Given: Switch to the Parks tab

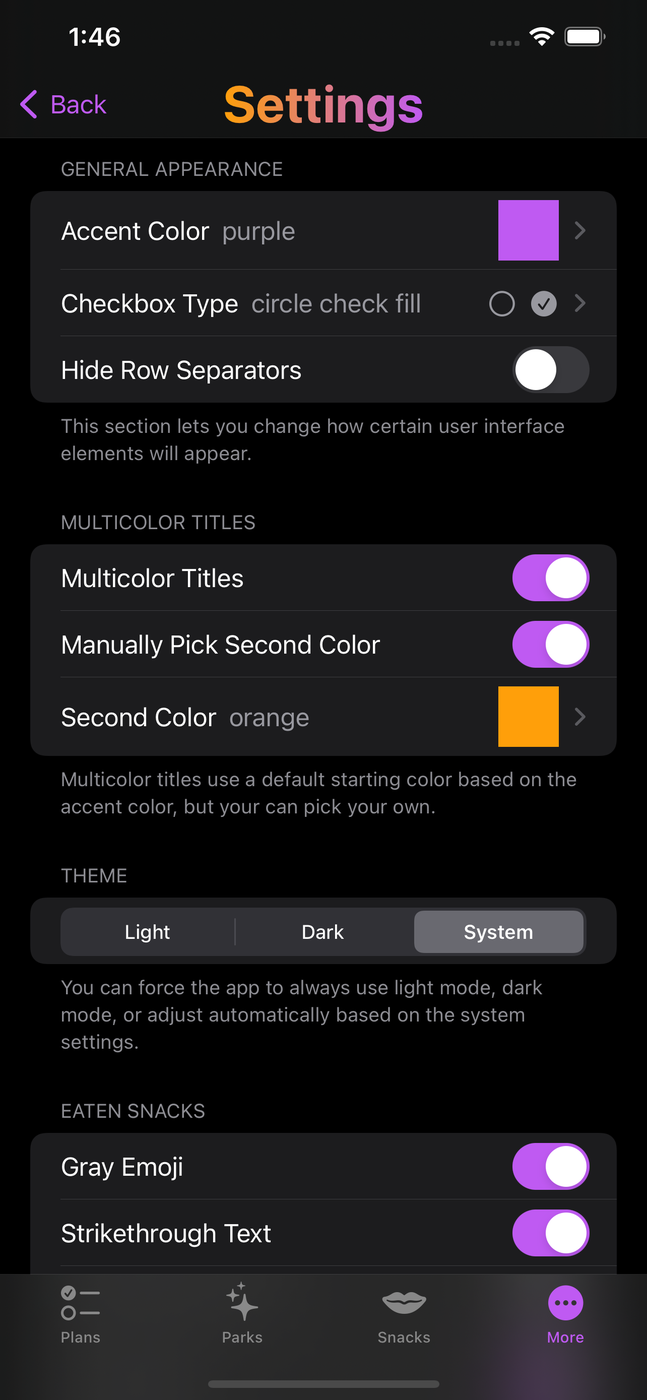Looking at the screenshot, I should [242, 1315].
